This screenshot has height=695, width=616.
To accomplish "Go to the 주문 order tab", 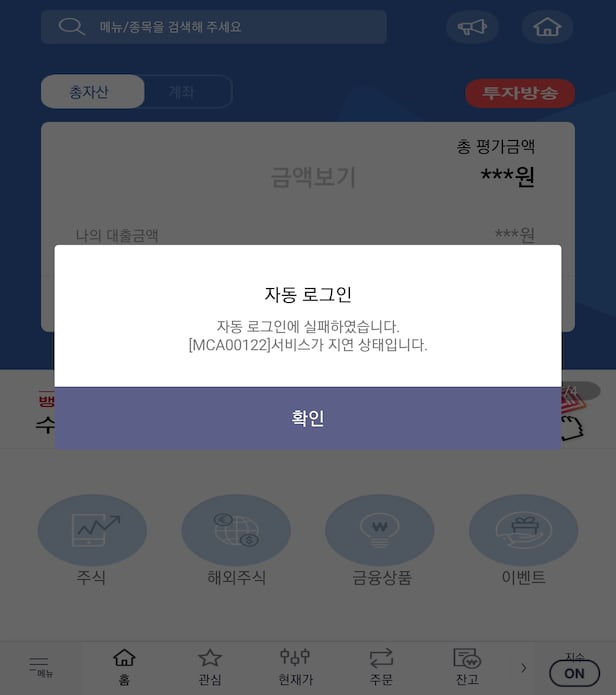I will [x=381, y=667].
